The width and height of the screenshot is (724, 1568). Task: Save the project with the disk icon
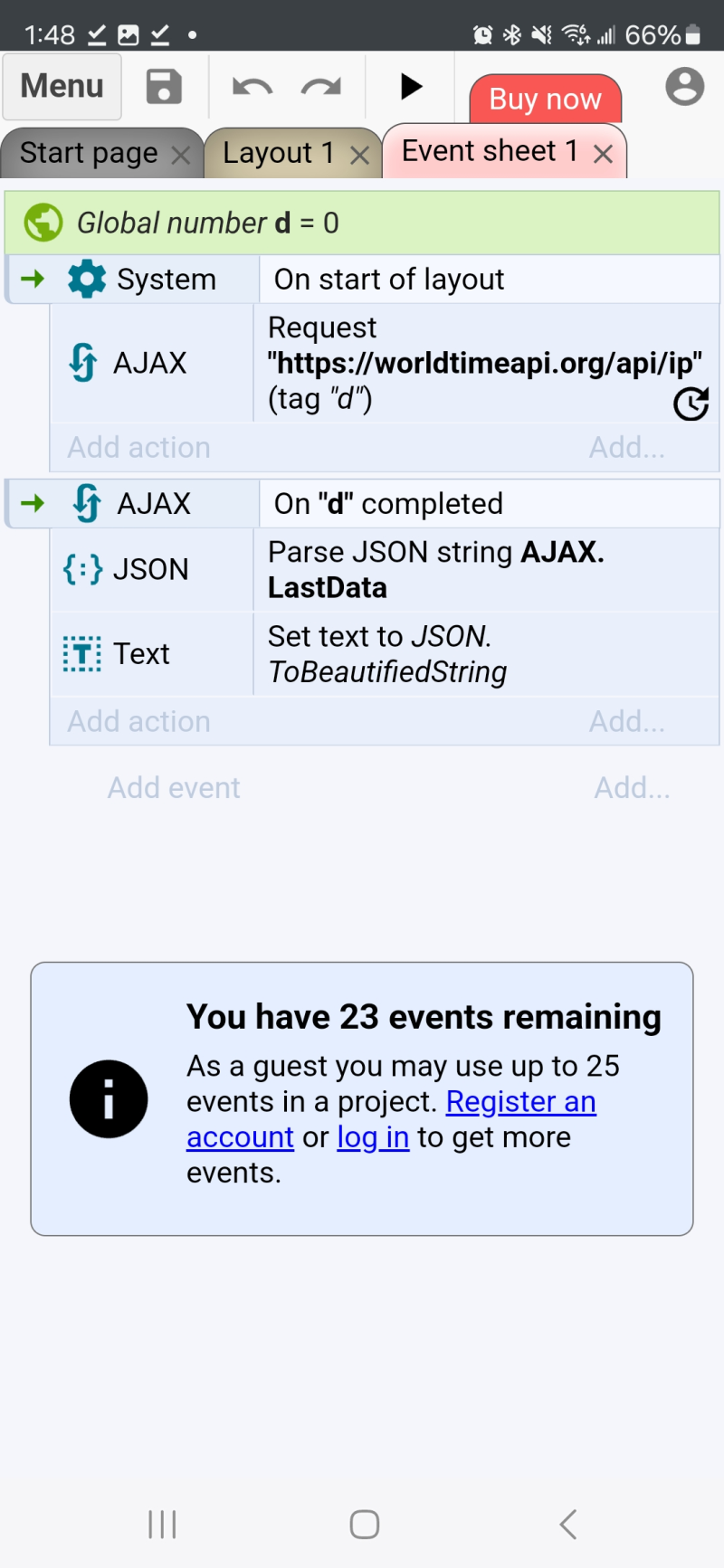pyautogui.click(x=164, y=86)
